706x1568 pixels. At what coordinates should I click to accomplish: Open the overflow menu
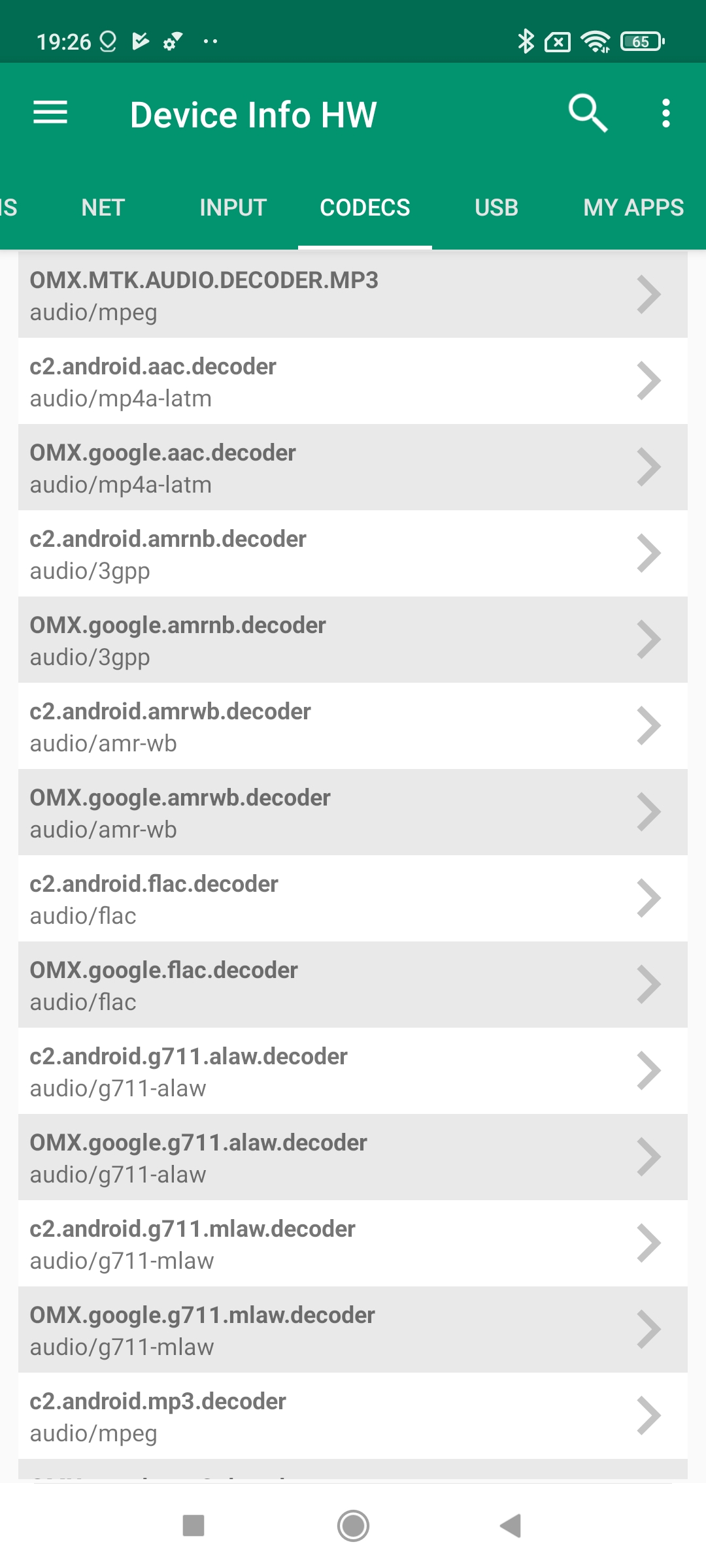tap(665, 113)
